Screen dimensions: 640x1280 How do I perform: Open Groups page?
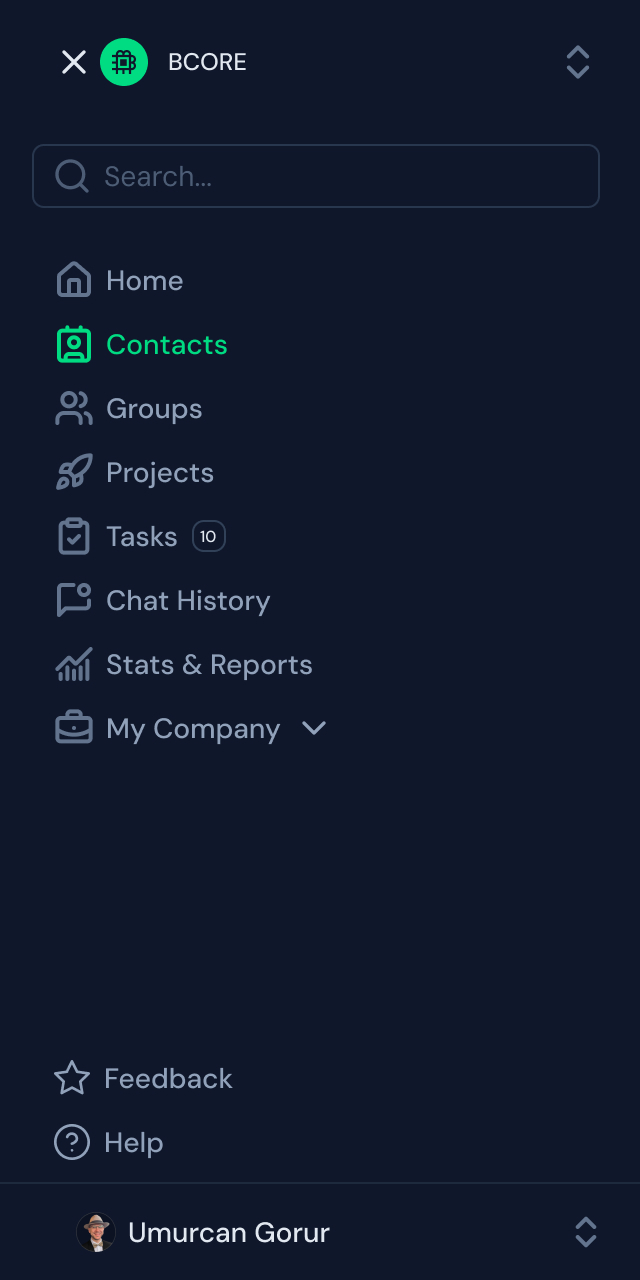(153, 409)
